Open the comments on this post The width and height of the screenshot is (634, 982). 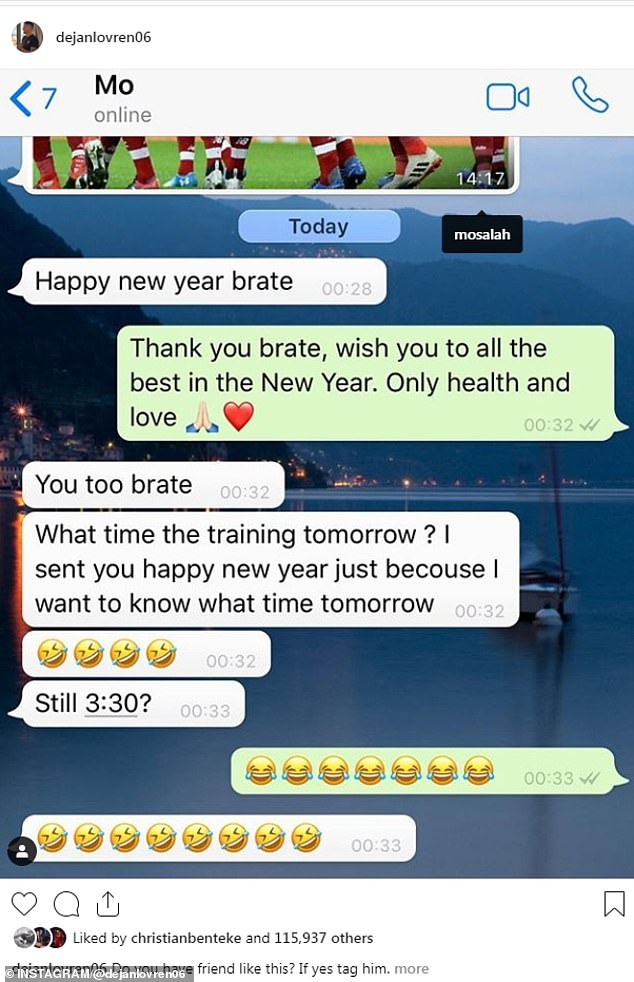click(x=66, y=904)
